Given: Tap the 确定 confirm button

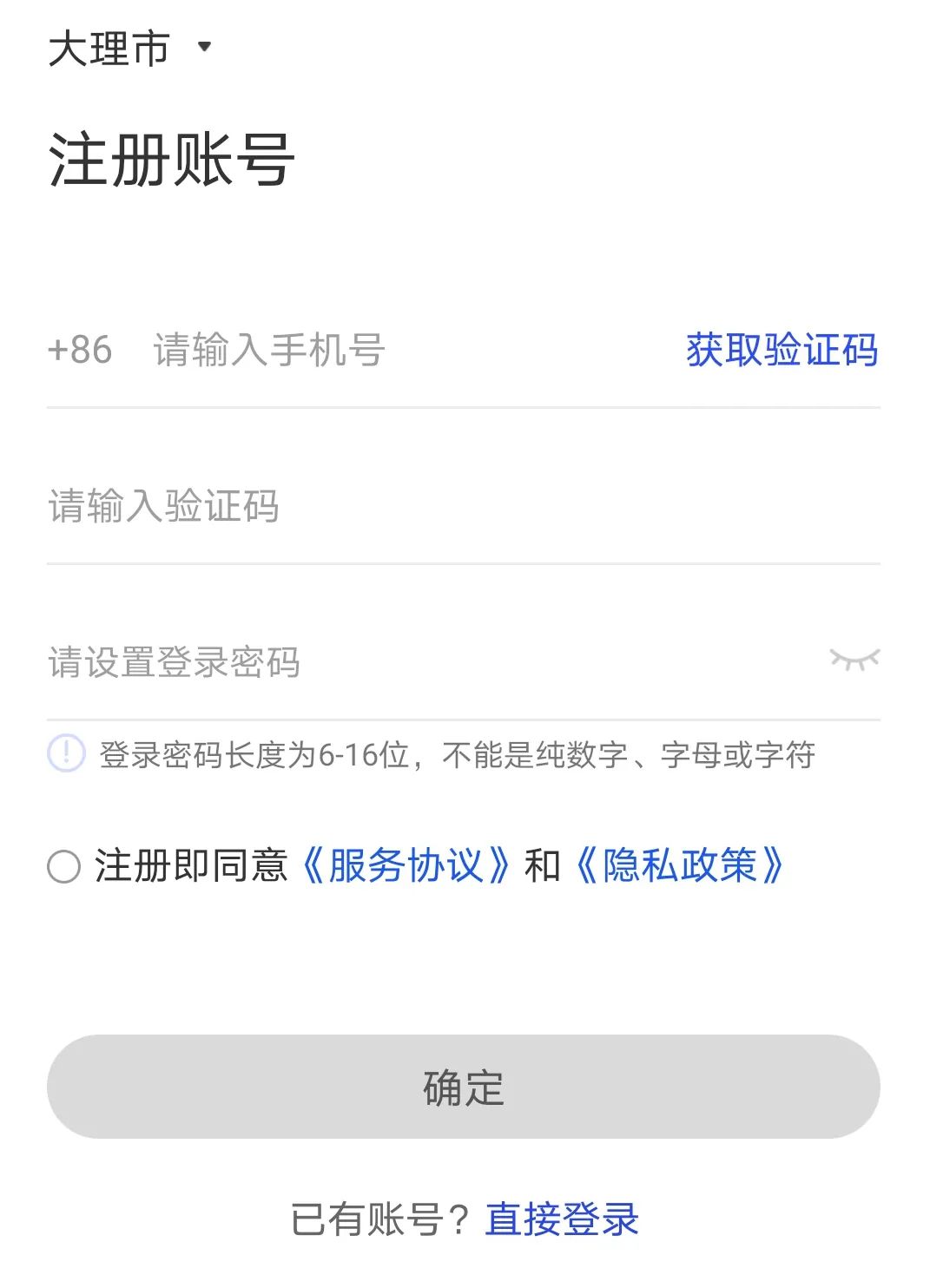Looking at the screenshot, I should click(x=464, y=1087).
